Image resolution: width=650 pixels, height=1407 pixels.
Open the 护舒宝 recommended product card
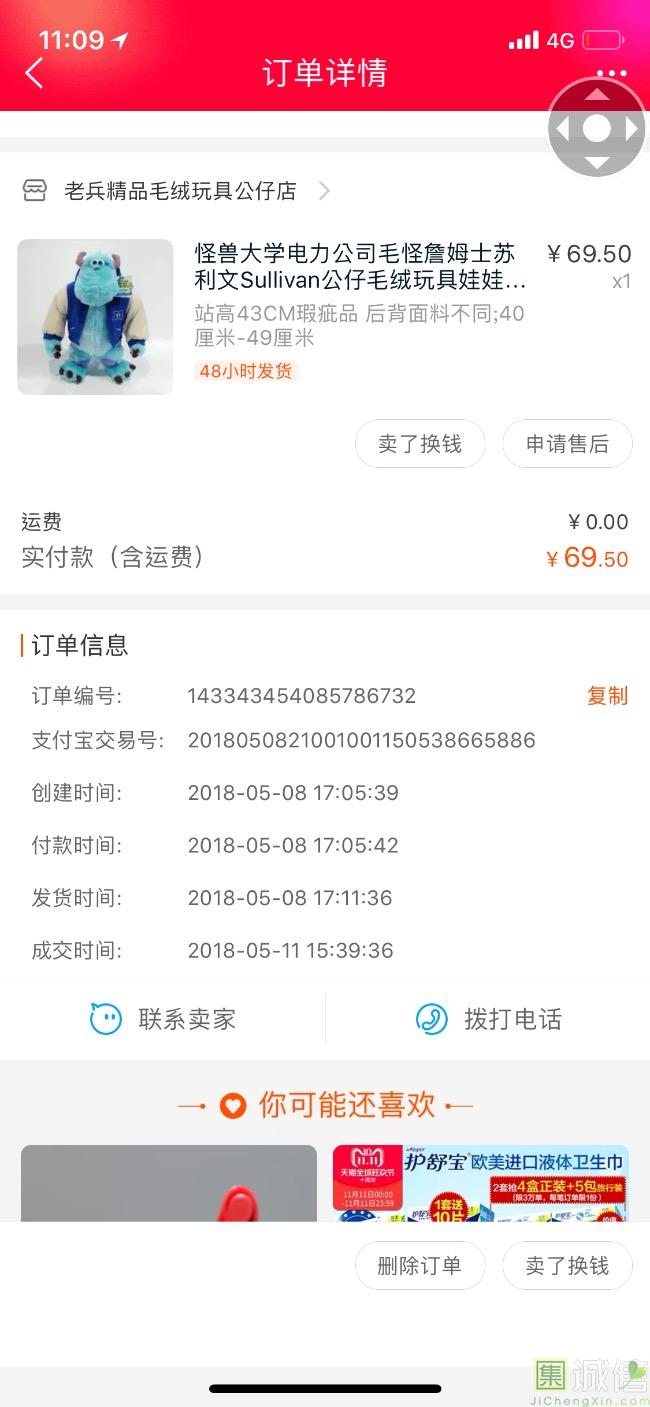(x=480, y=1183)
